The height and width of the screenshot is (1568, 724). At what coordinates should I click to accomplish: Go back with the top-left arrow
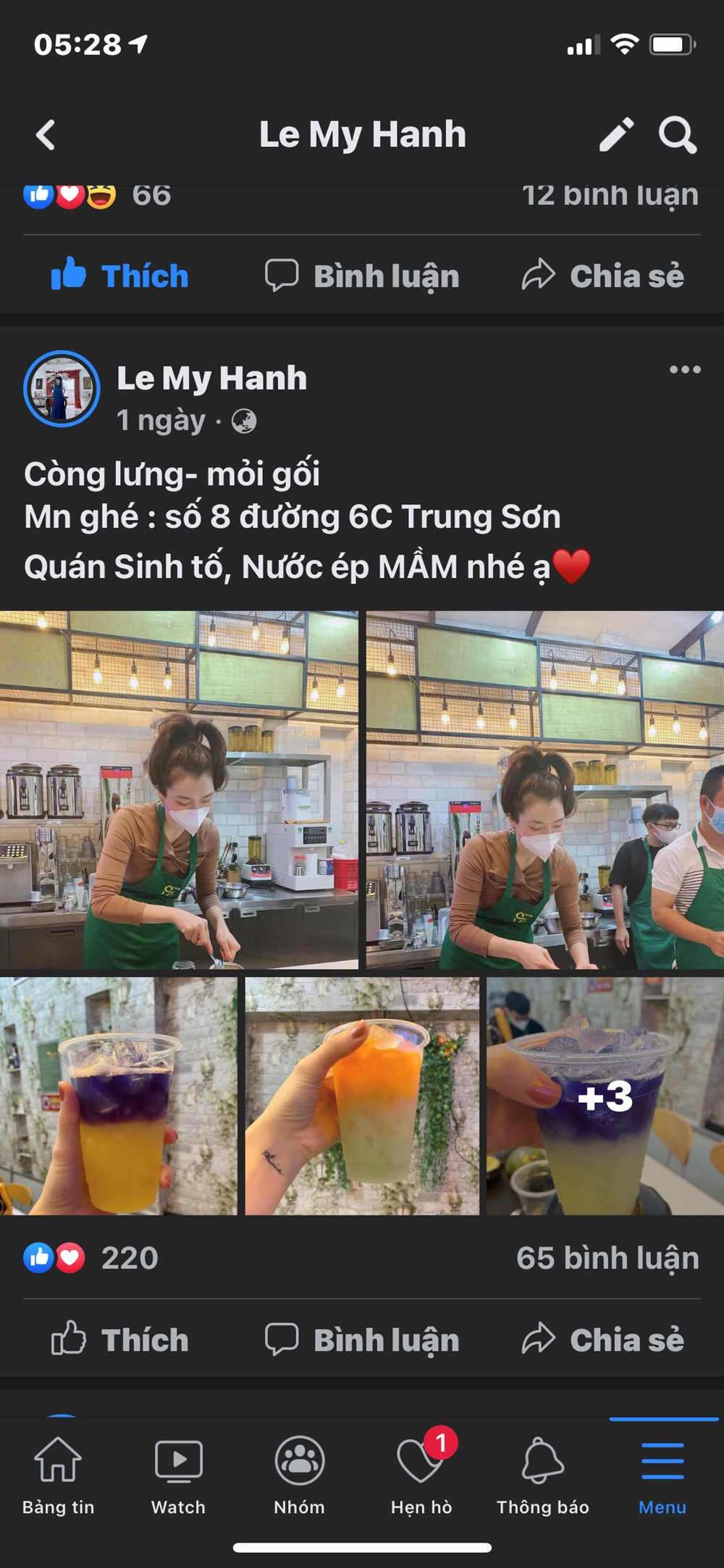(46, 135)
